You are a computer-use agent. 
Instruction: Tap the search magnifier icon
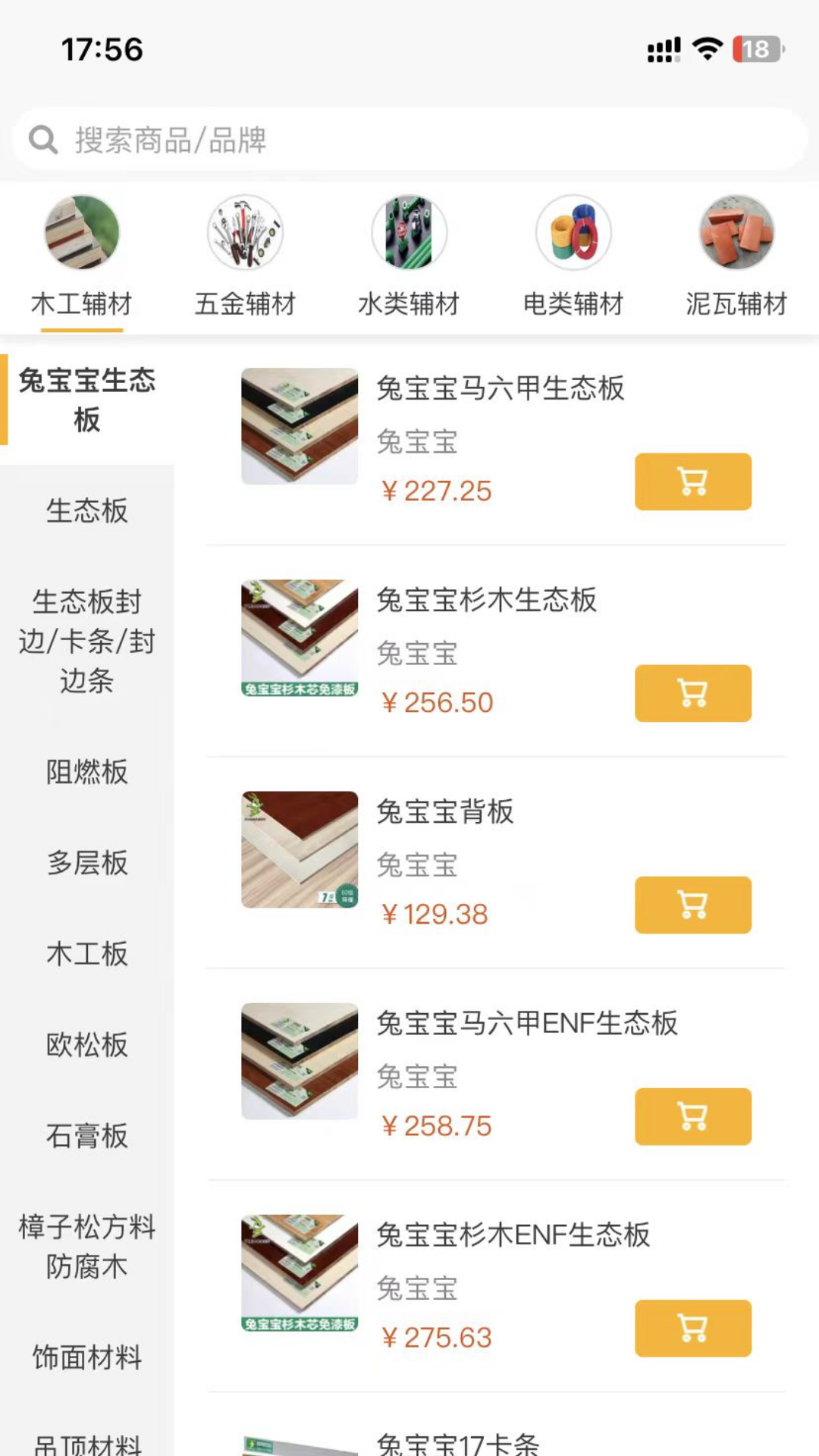(43, 140)
